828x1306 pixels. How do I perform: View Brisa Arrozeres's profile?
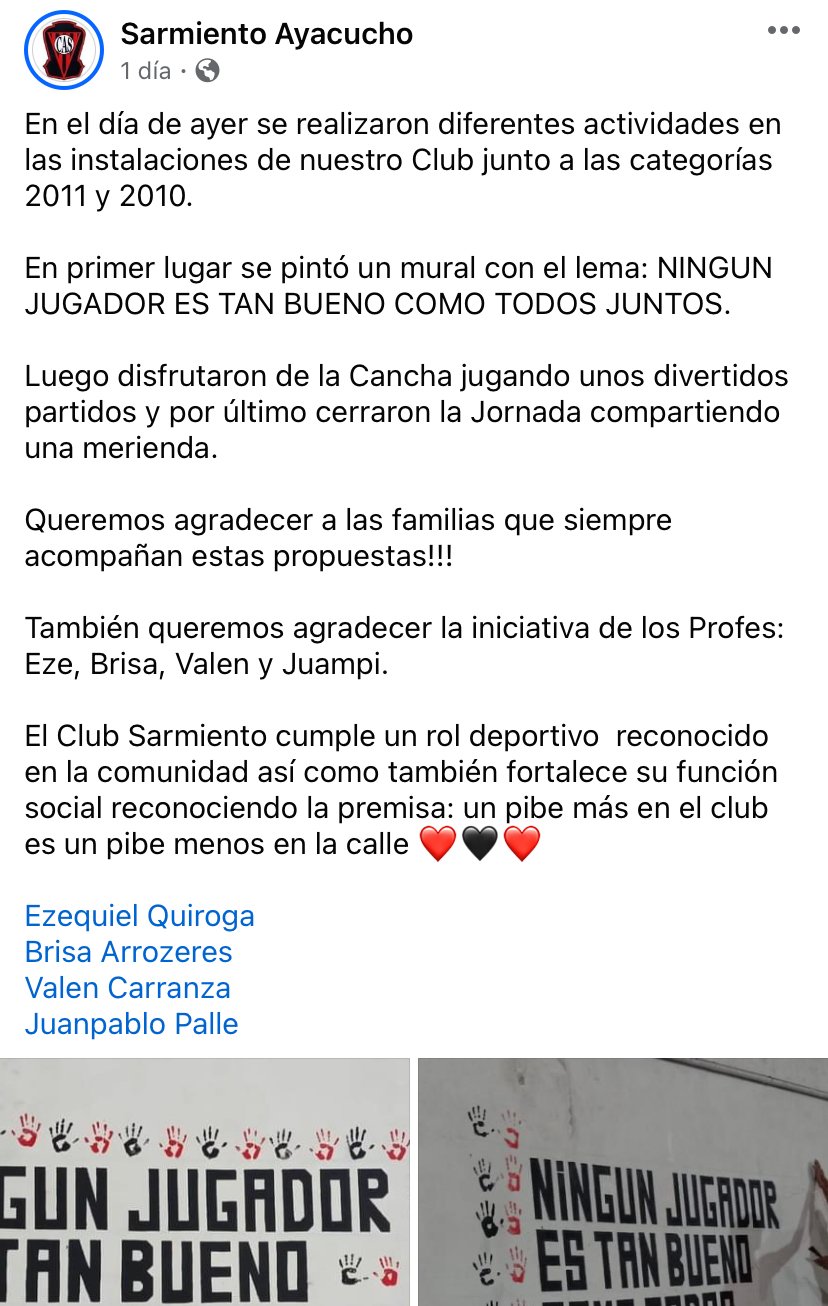128,952
